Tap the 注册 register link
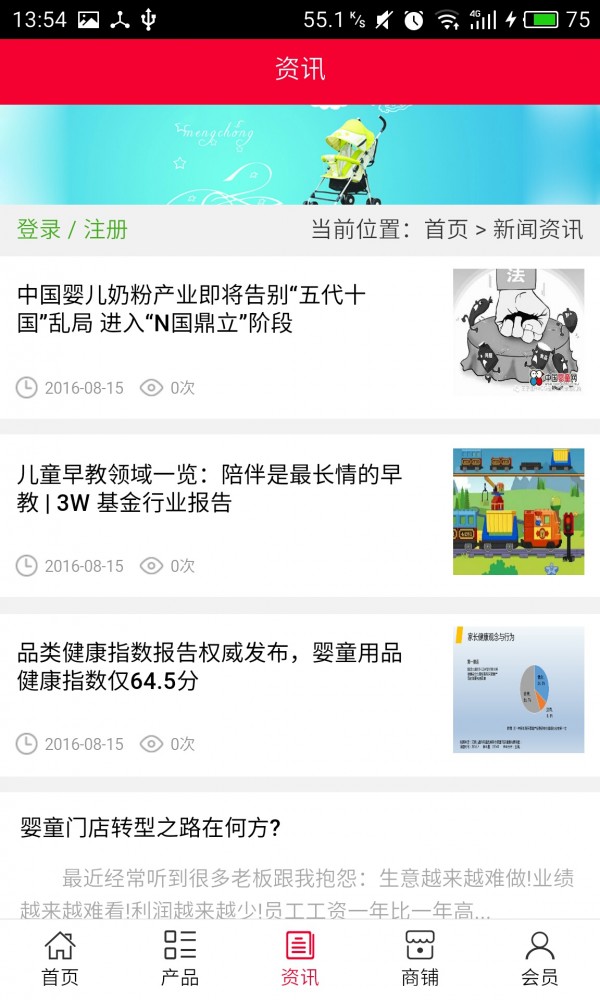600x1000 pixels. coord(106,229)
